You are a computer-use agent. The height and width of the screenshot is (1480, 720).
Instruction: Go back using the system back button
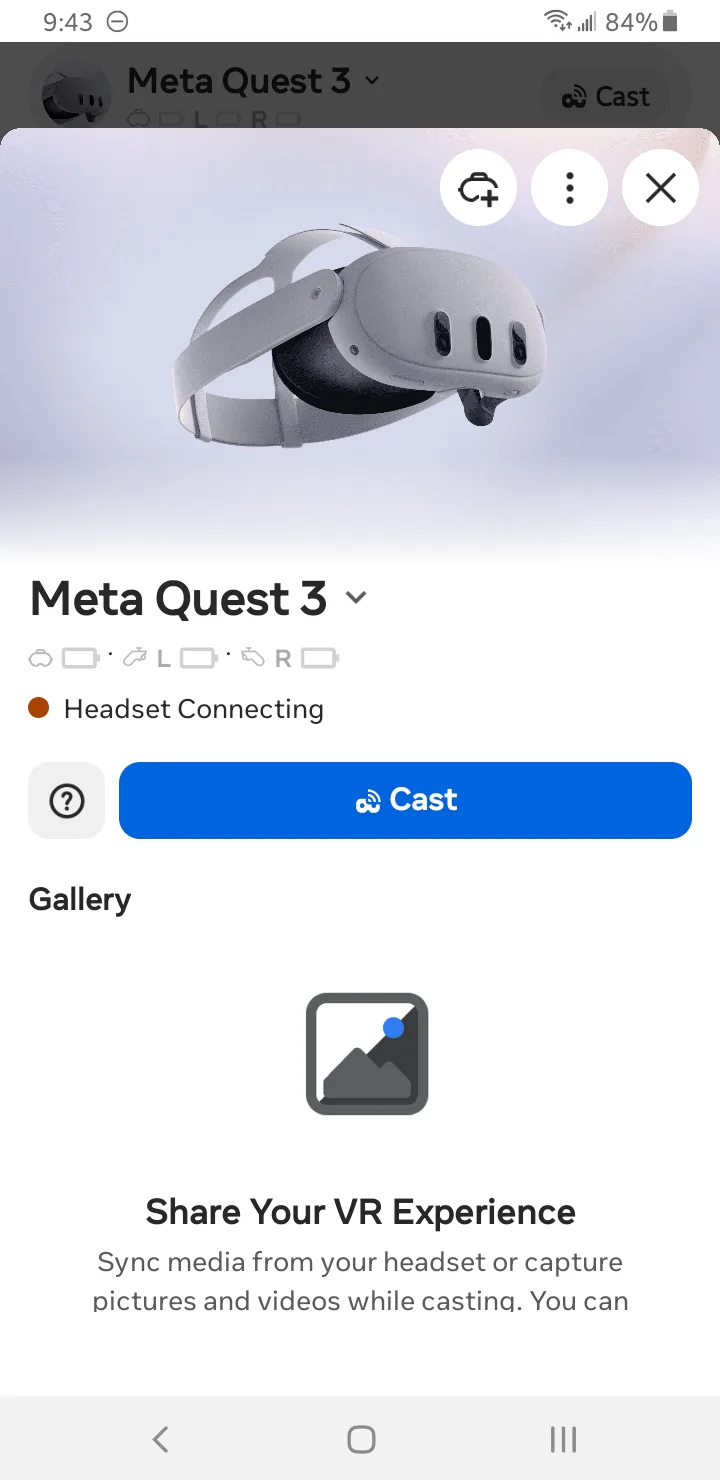click(160, 1439)
